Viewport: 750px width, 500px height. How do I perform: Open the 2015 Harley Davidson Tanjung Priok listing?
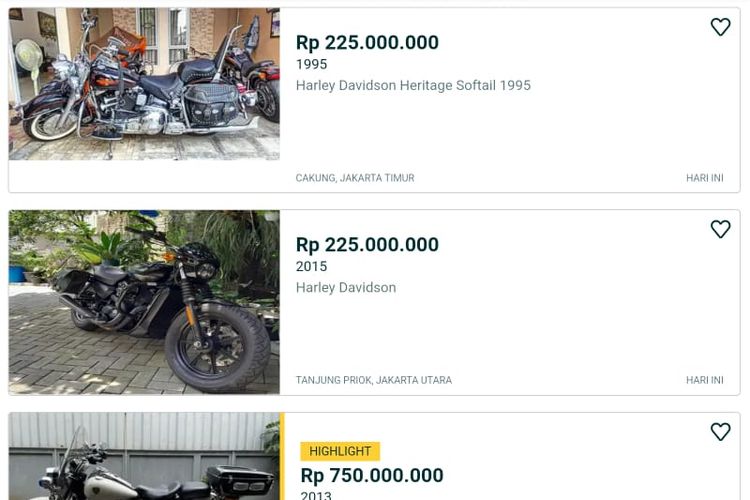click(346, 287)
